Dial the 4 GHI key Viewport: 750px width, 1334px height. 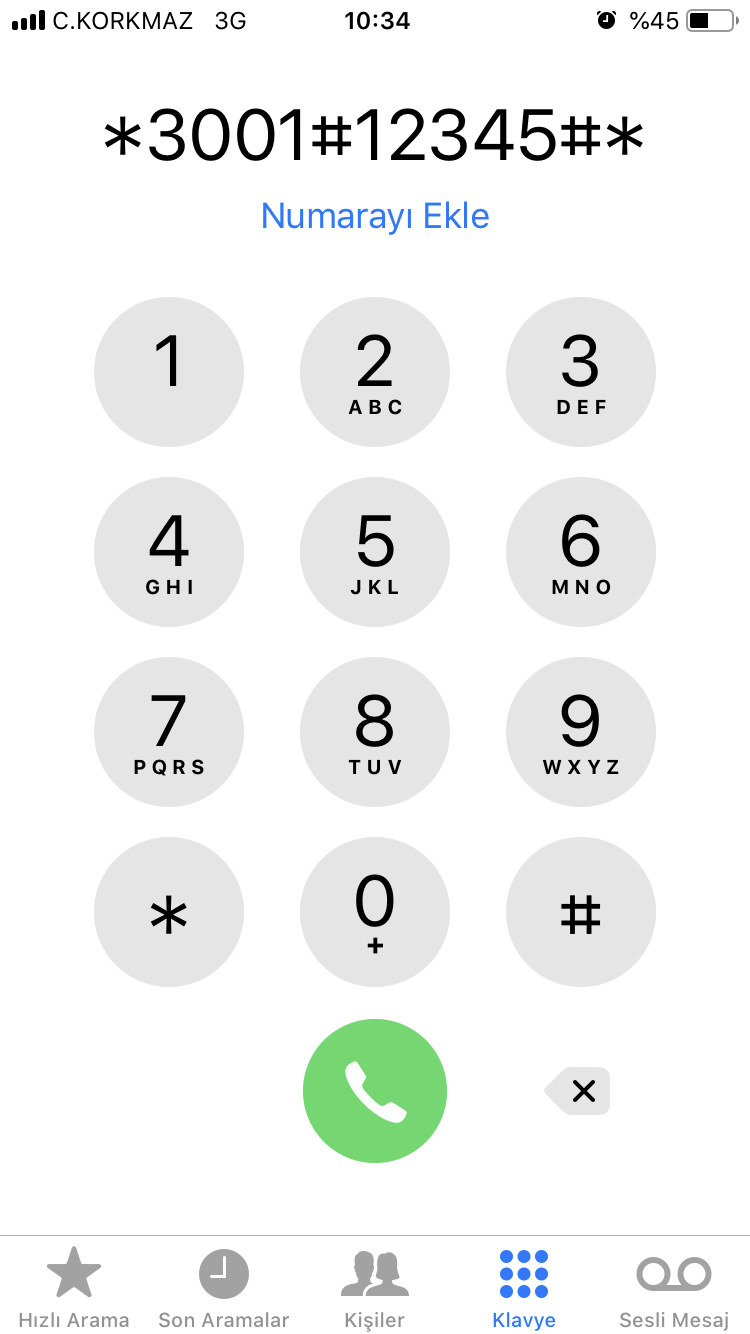pyautogui.click(x=169, y=552)
